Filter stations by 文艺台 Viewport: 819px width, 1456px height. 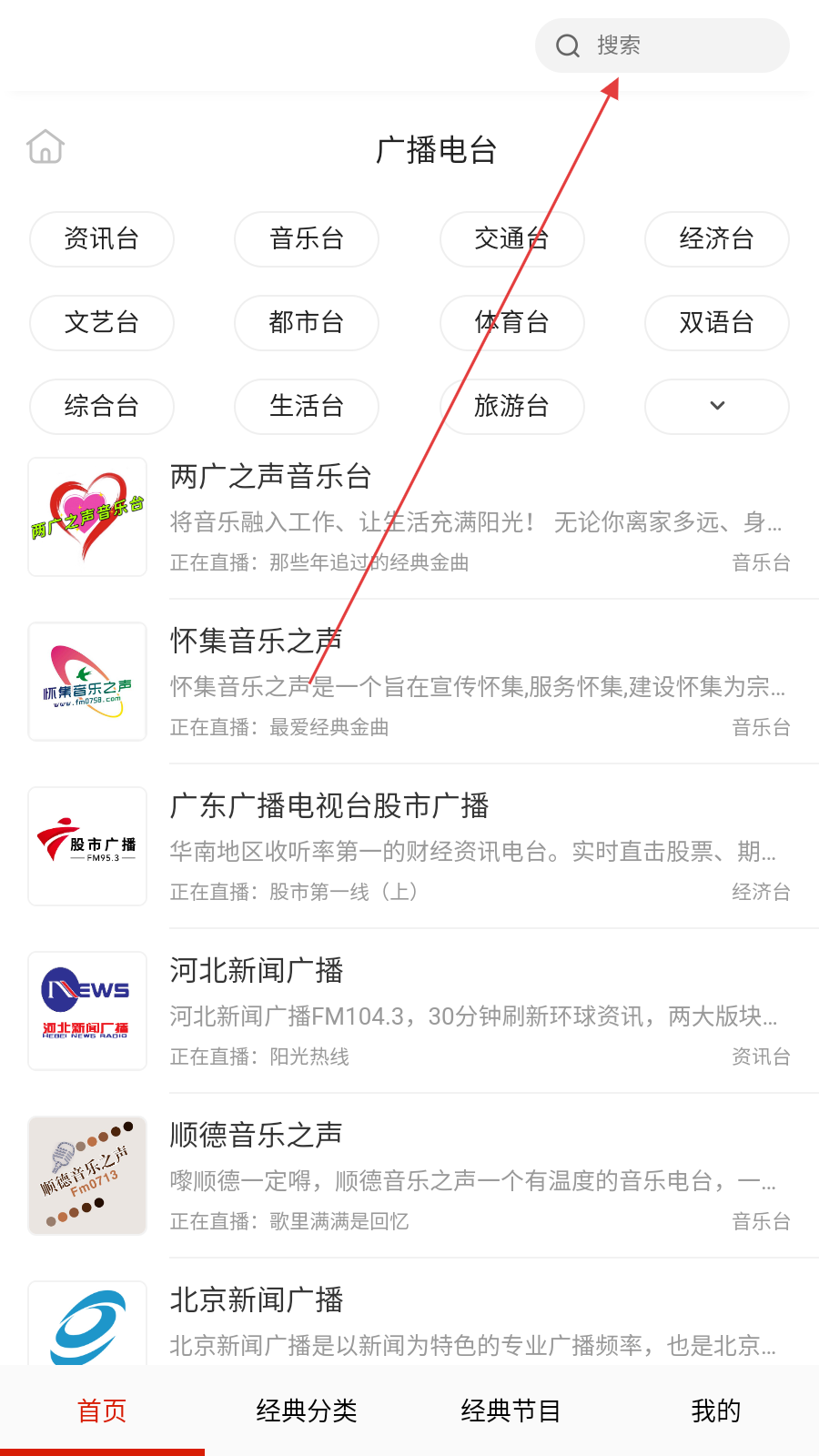(102, 323)
